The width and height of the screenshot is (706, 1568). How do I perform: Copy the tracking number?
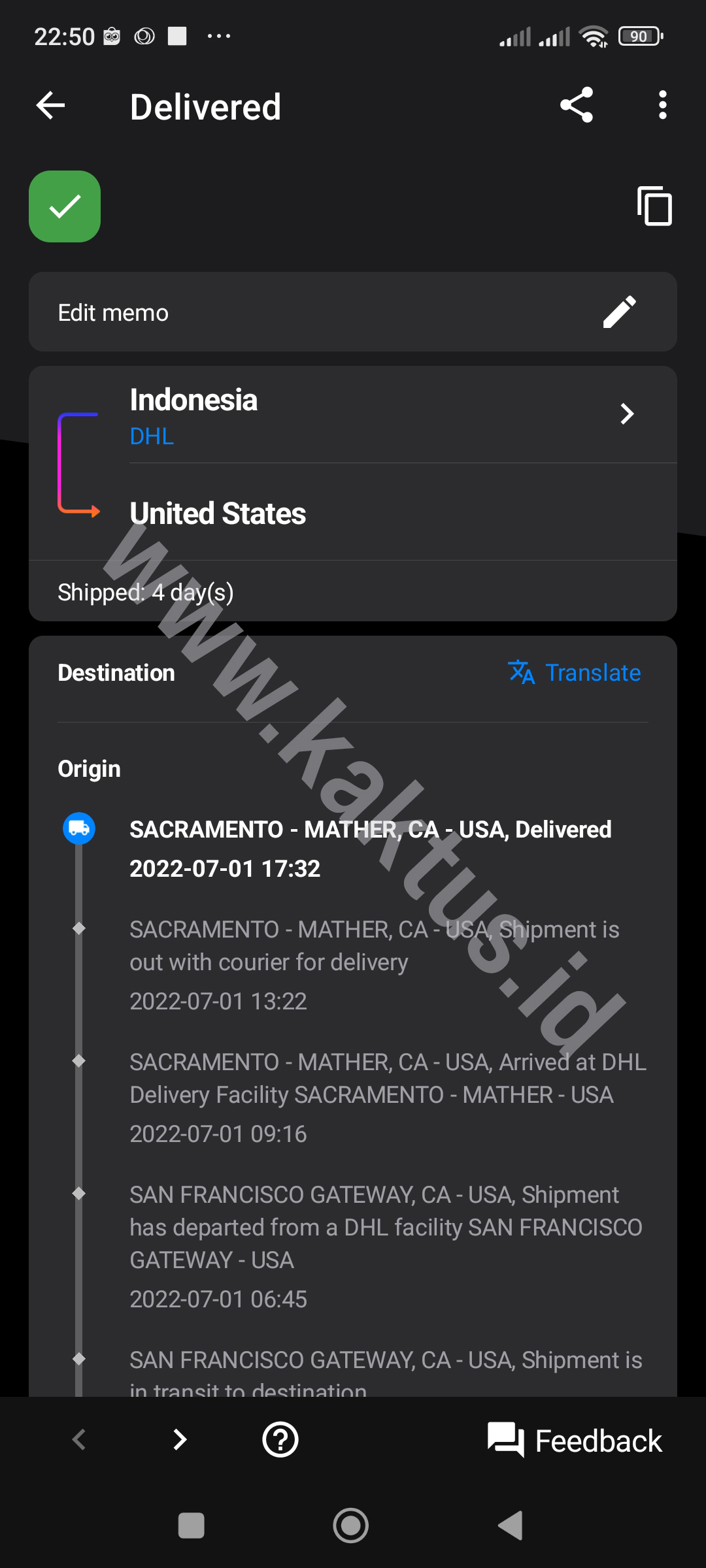pyautogui.click(x=654, y=206)
